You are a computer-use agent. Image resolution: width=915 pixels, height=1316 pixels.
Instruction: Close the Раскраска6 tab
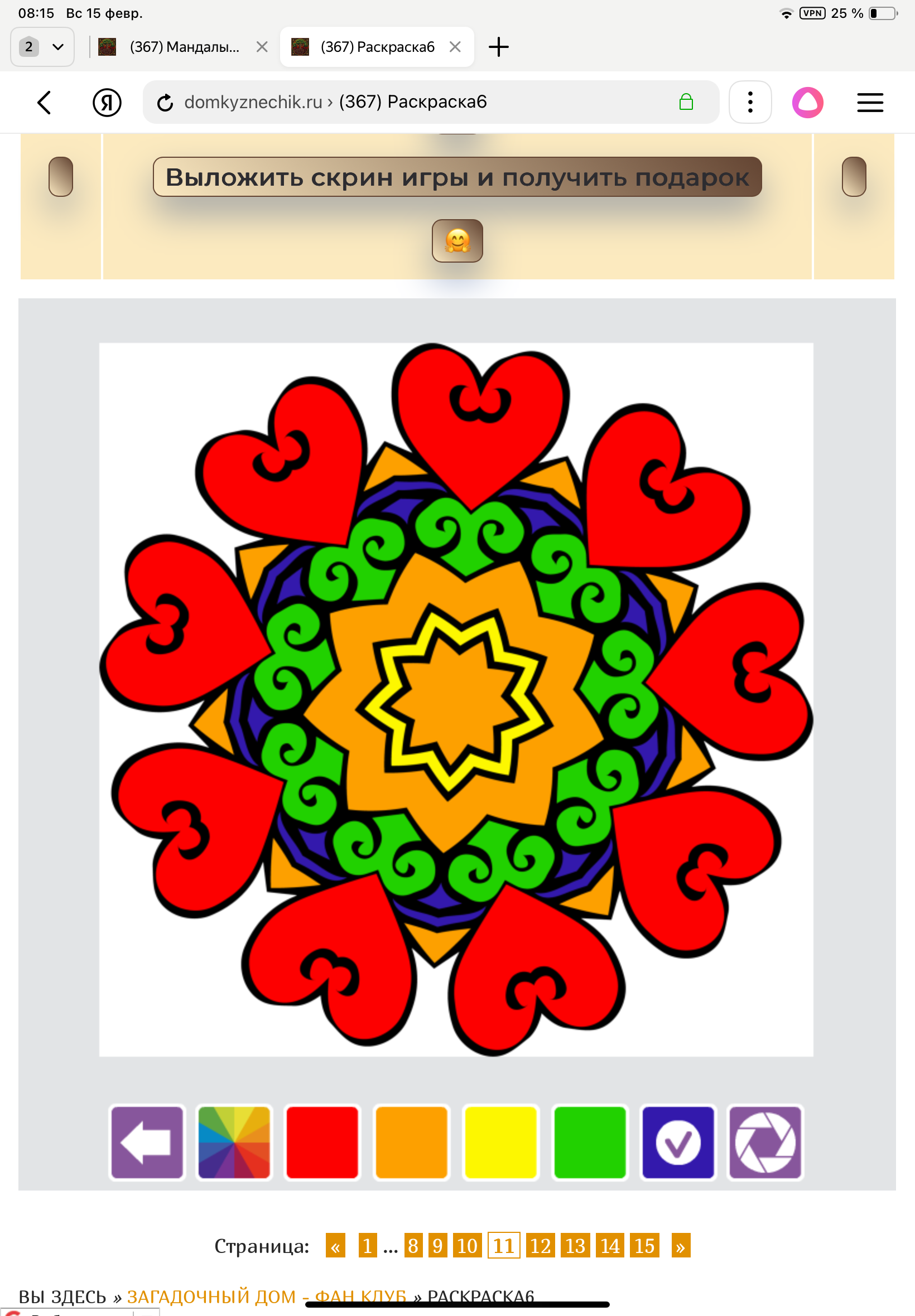[x=455, y=47]
